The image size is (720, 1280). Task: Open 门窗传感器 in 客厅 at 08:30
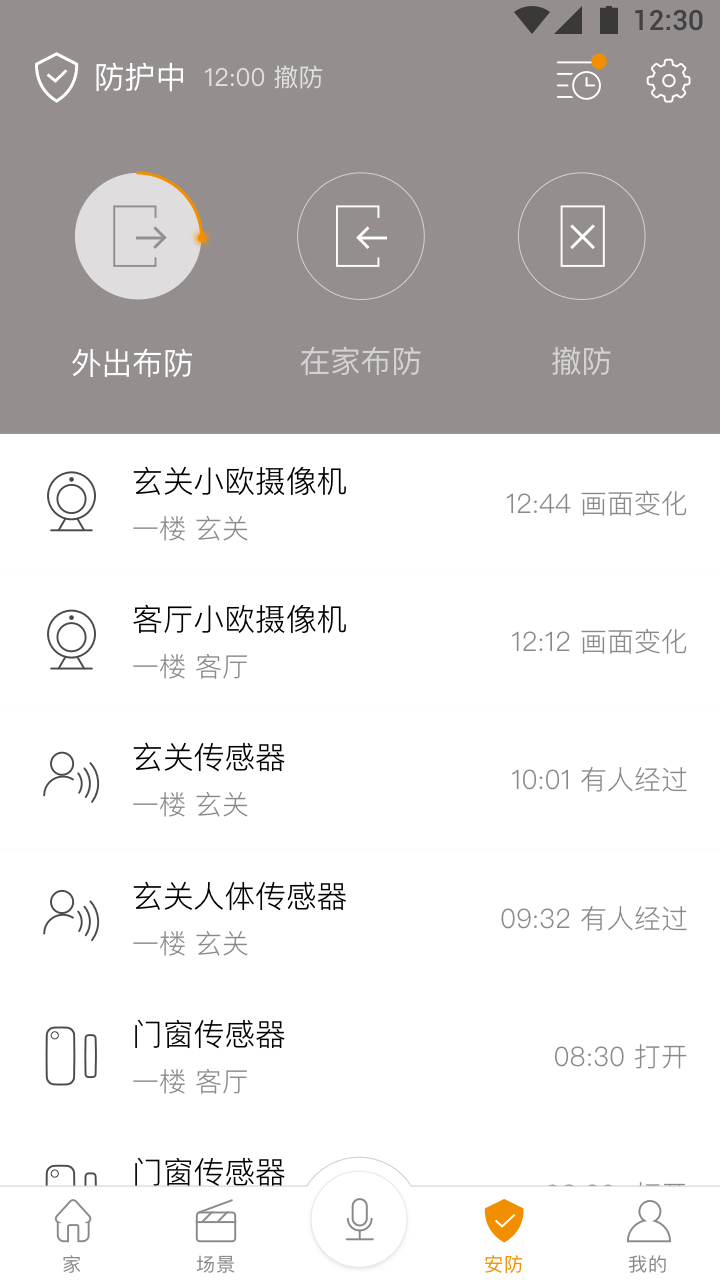pyautogui.click(x=360, y=1055)
